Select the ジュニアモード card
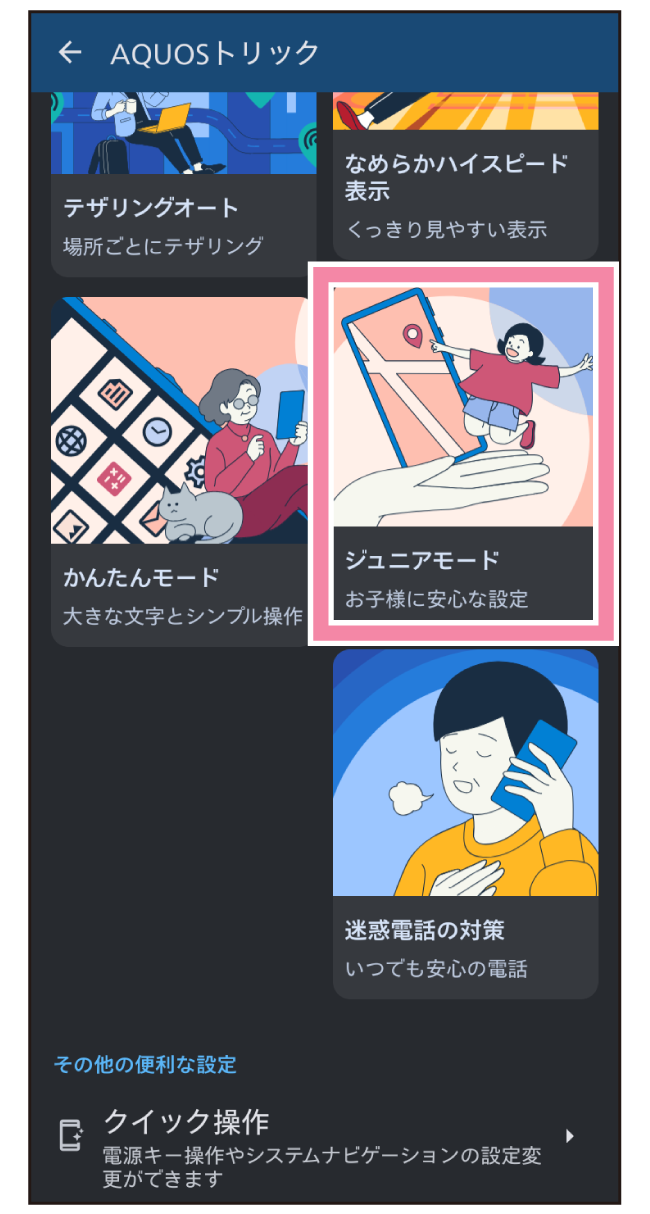The image size is (650, 1214). pos(463,455)
